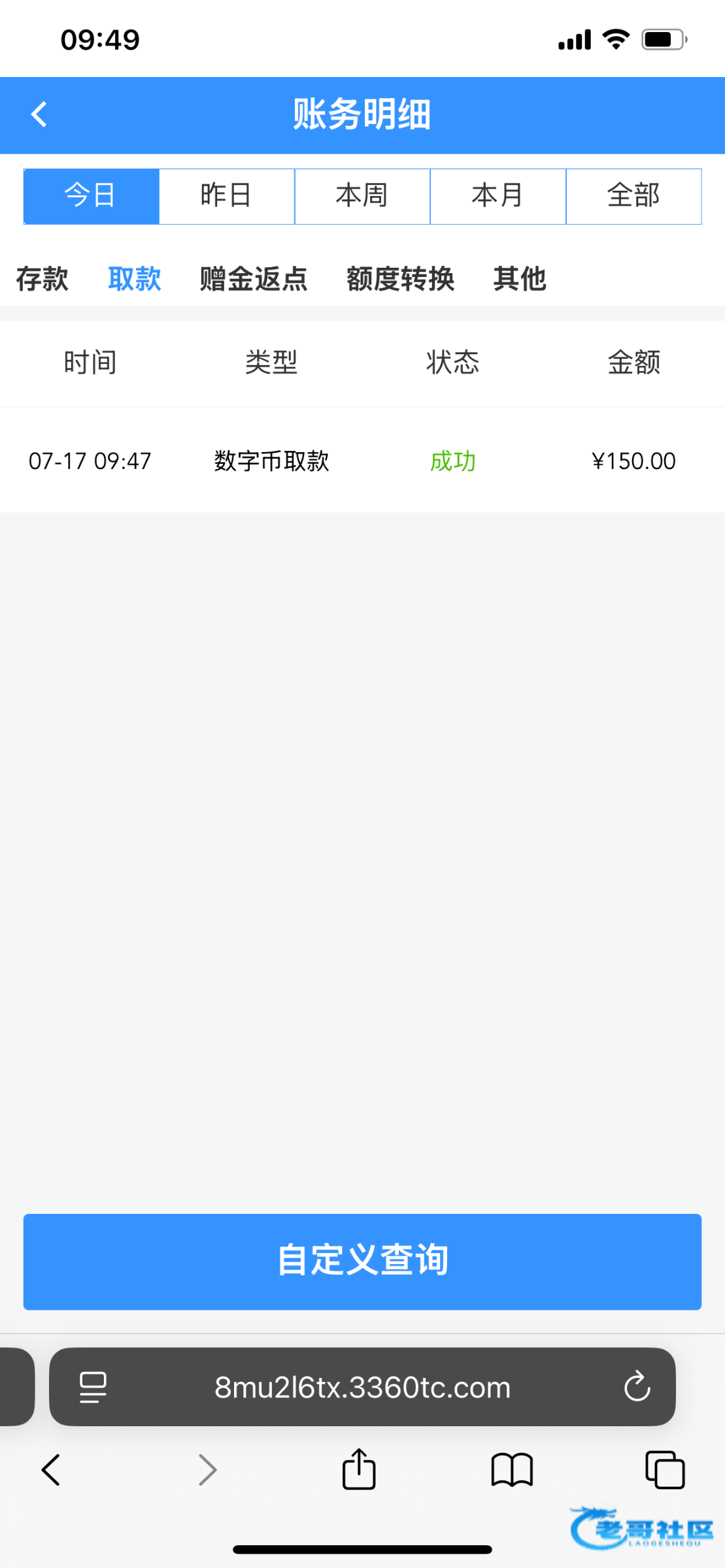
Task: Open the 其他 tab
Action: pyautogui.click(x=520, y=279)
